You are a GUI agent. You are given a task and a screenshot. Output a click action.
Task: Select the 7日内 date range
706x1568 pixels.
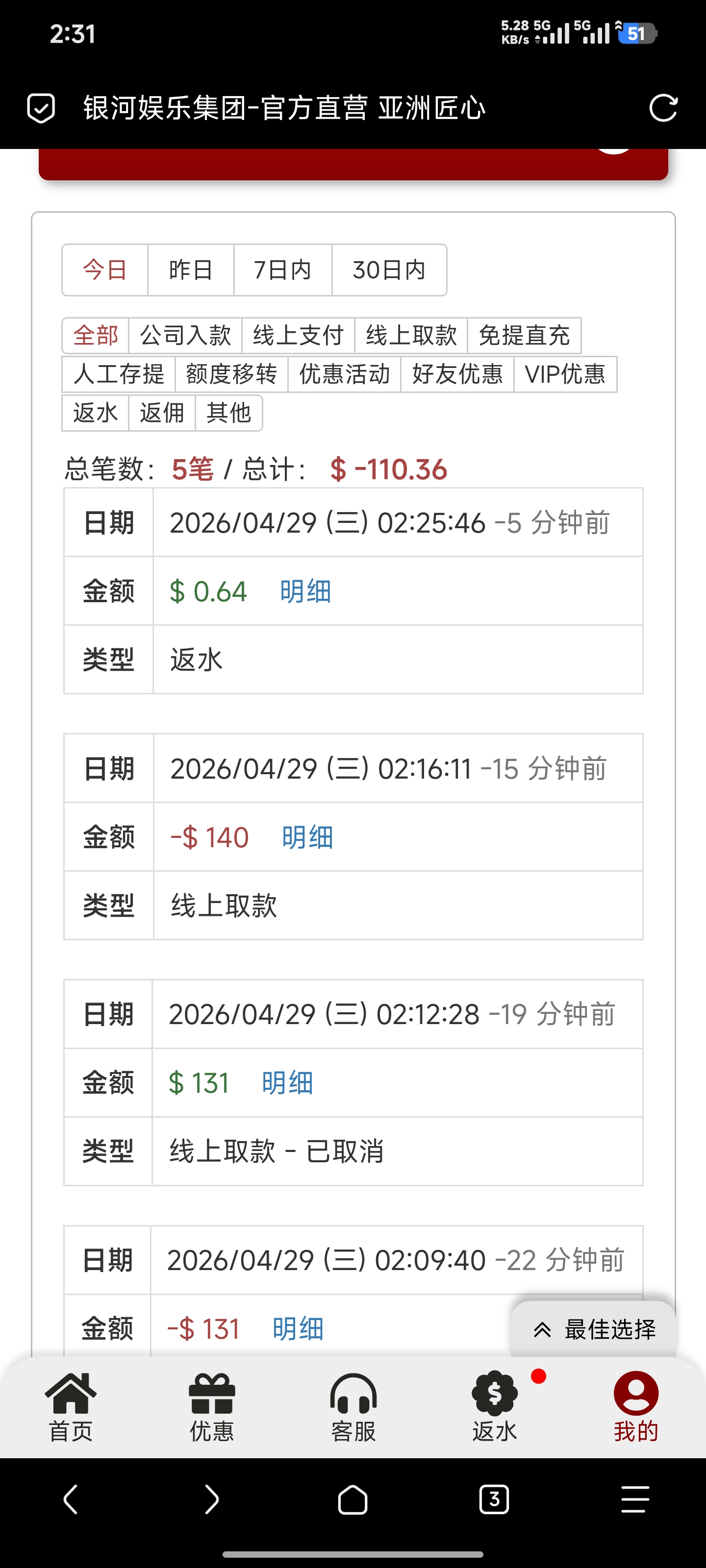(x=282, y=269)
